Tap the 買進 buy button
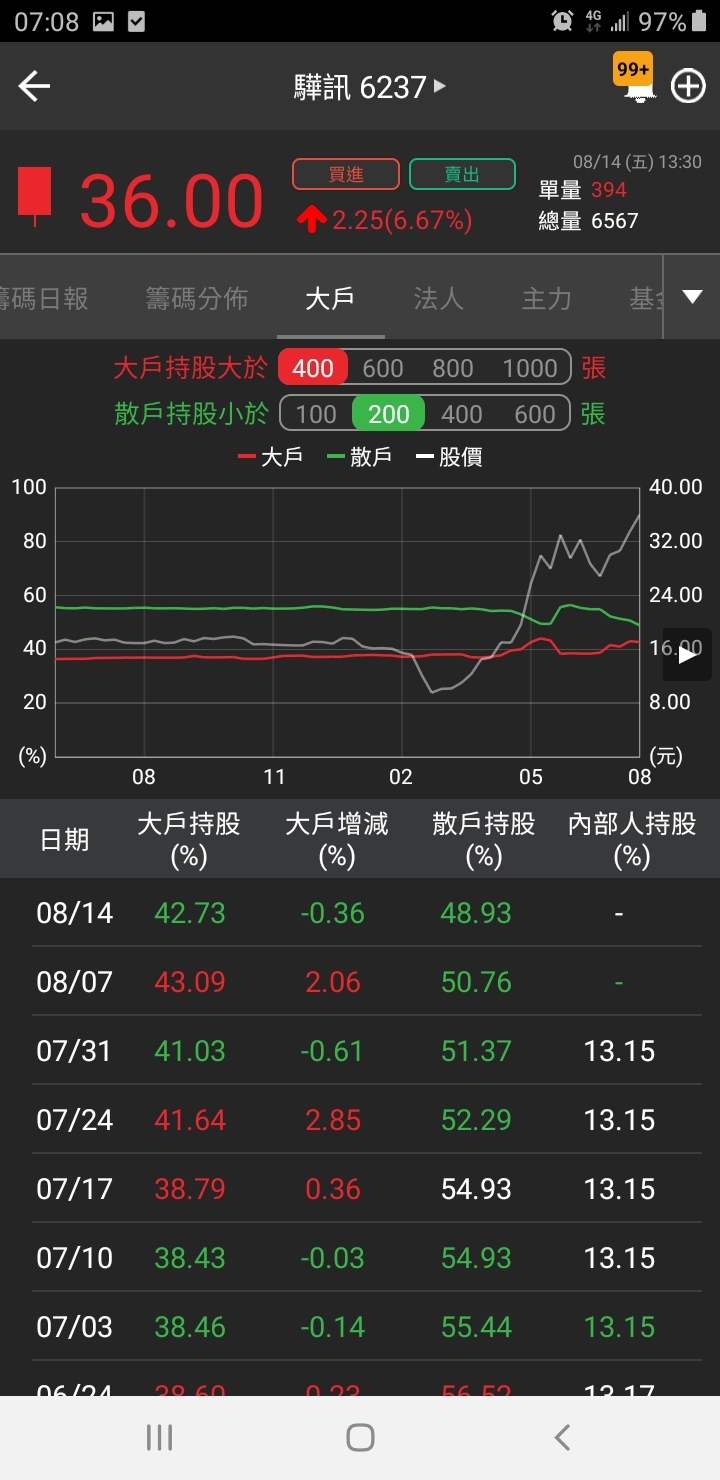 (346, 174)
